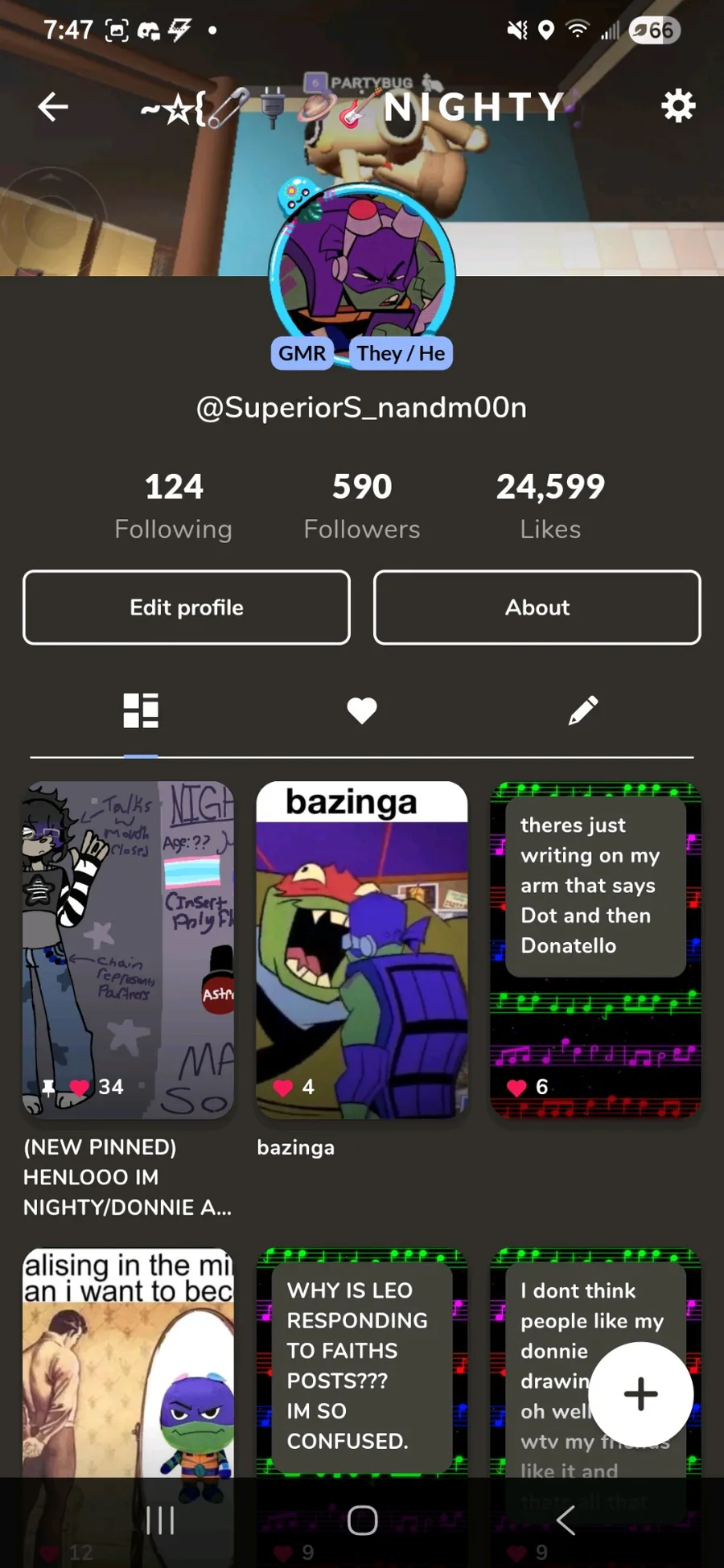Image resolution: width=724 pixels, height=1568 pixels.
Task: Open the bazinga post
Action: 361,949
